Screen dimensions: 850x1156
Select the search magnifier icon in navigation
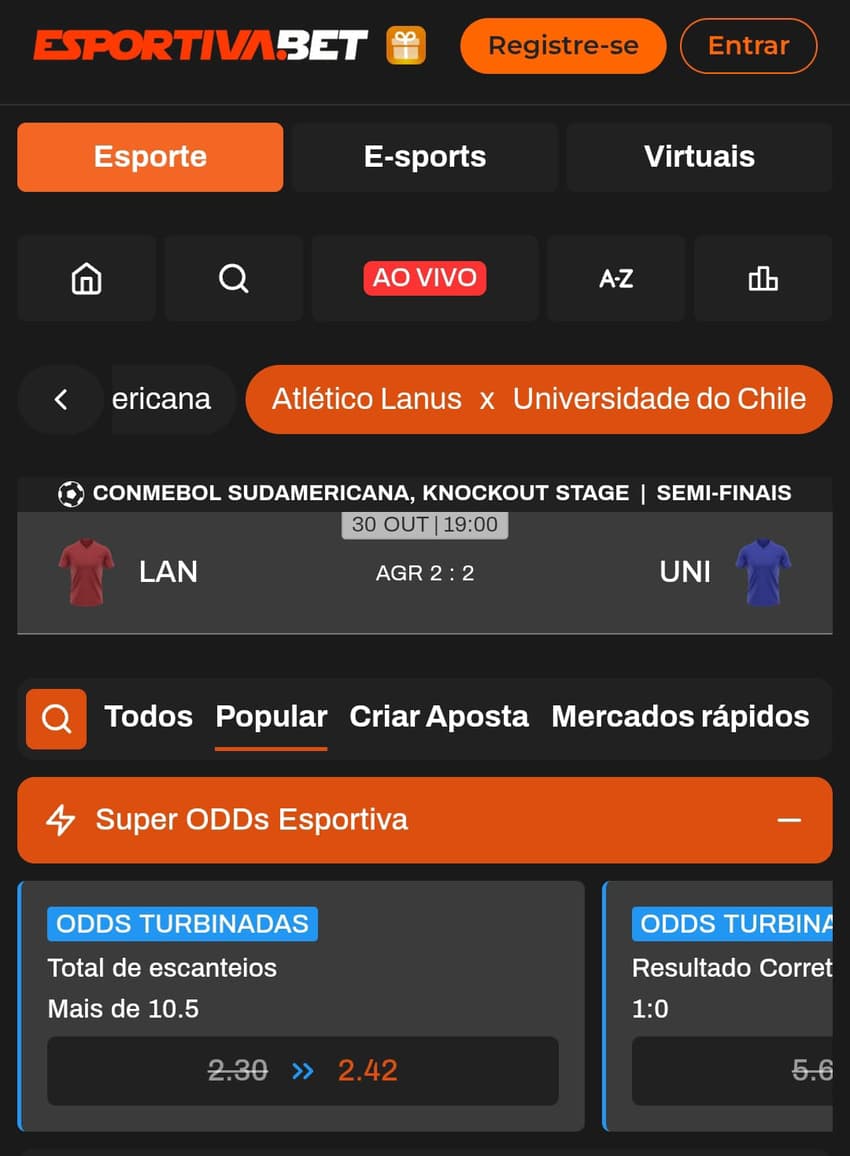point(233,279)
